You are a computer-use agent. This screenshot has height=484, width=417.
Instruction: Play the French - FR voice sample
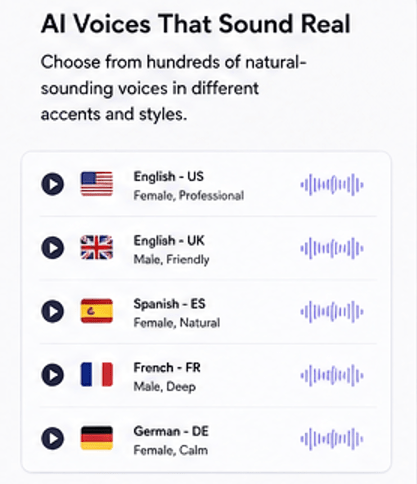(53, 375)
